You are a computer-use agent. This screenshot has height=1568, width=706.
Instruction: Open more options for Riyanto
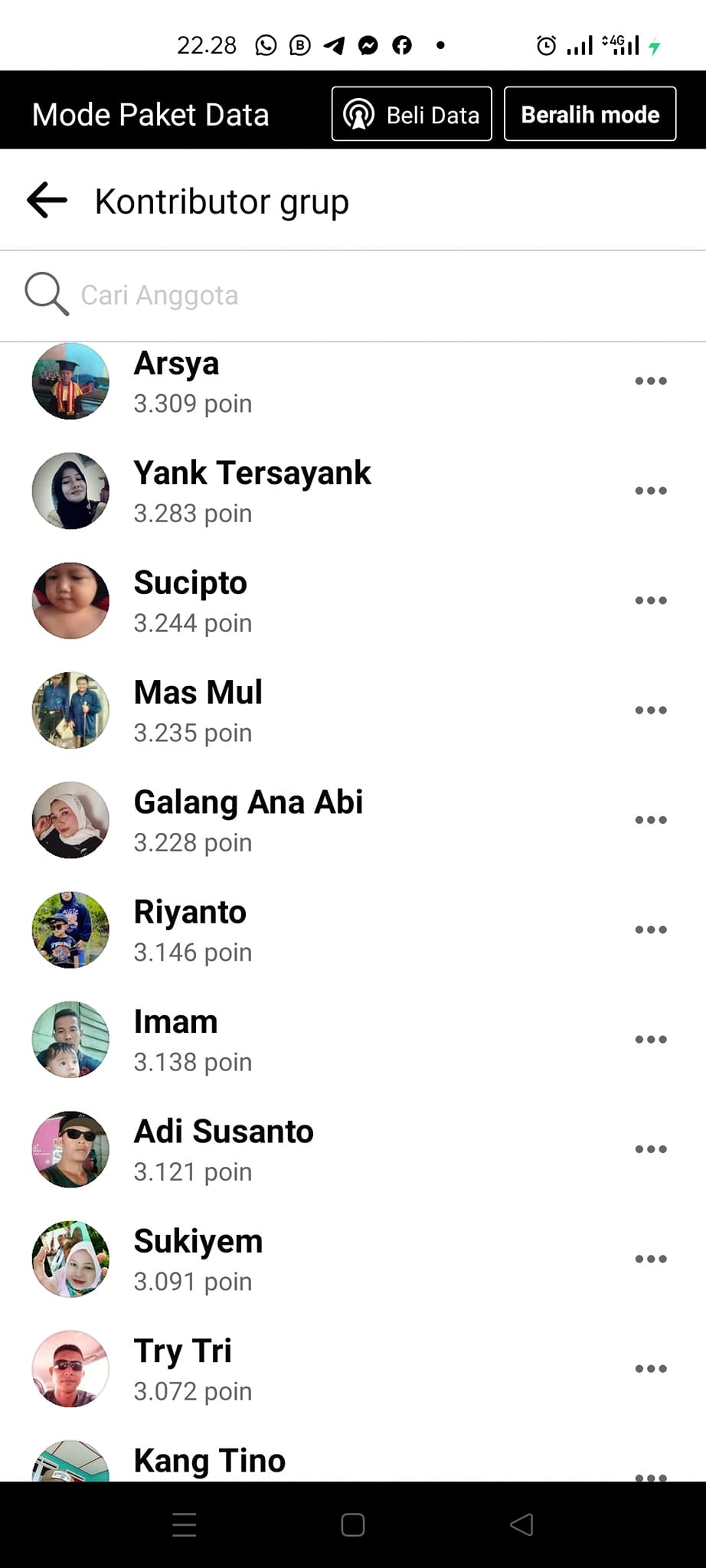(651, 929)
